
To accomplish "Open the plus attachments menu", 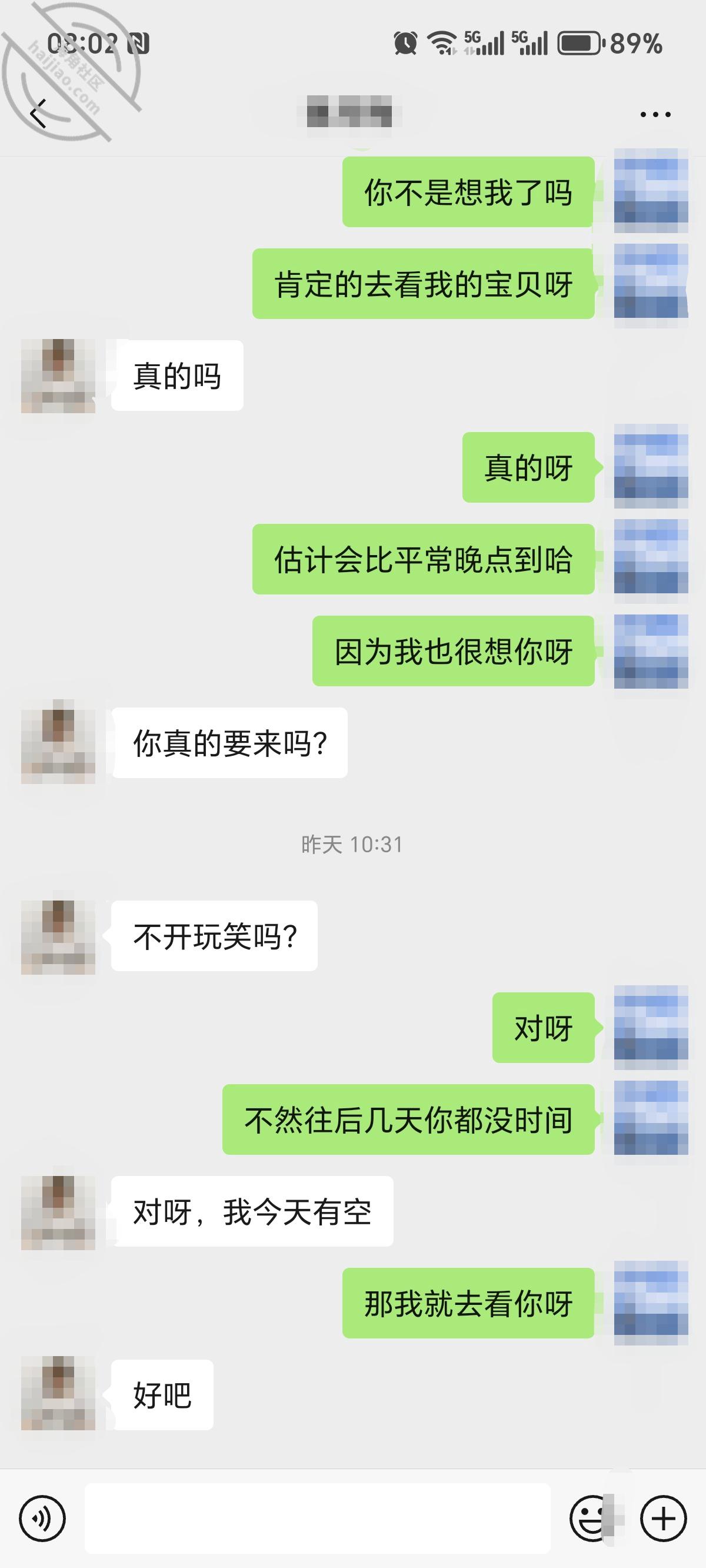I will coord(664,1519).
